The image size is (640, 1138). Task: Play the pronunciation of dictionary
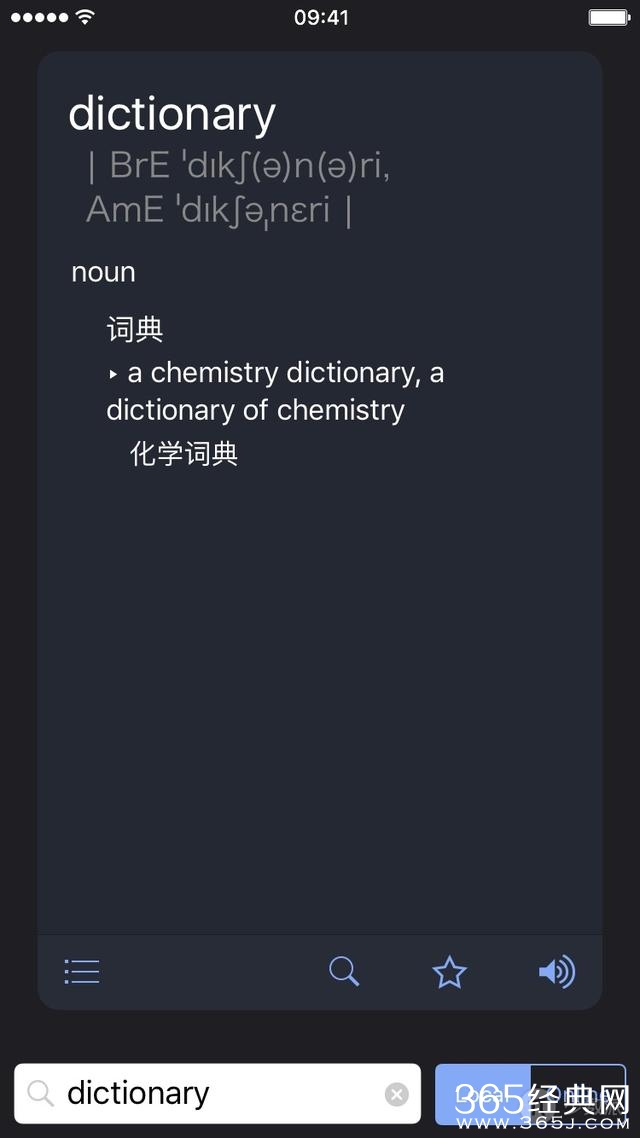(556, 971)
